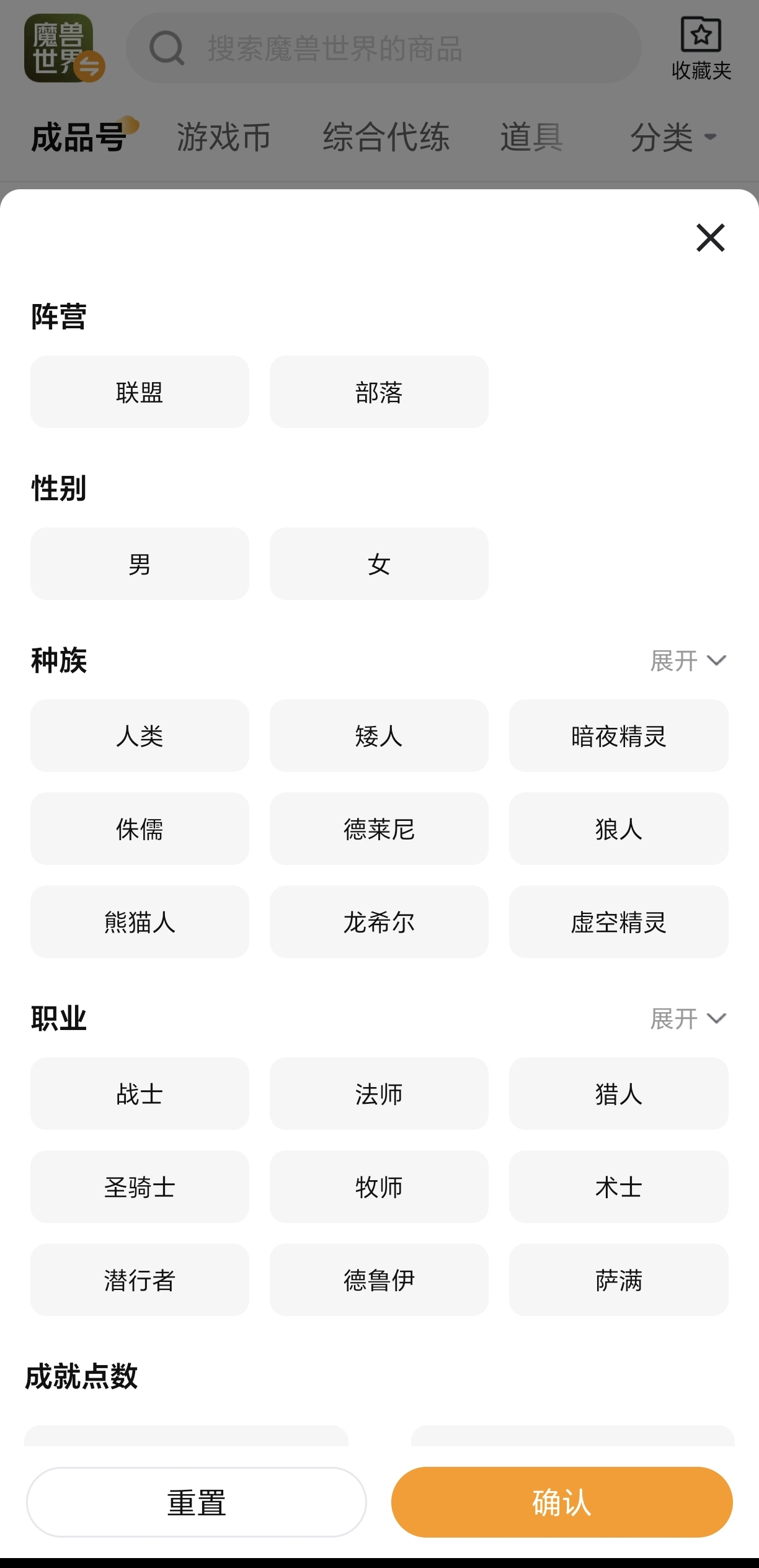Confirm the filters with 确认
The height and width of the screenshot is (1568, 759).
tap(562, 1502)
